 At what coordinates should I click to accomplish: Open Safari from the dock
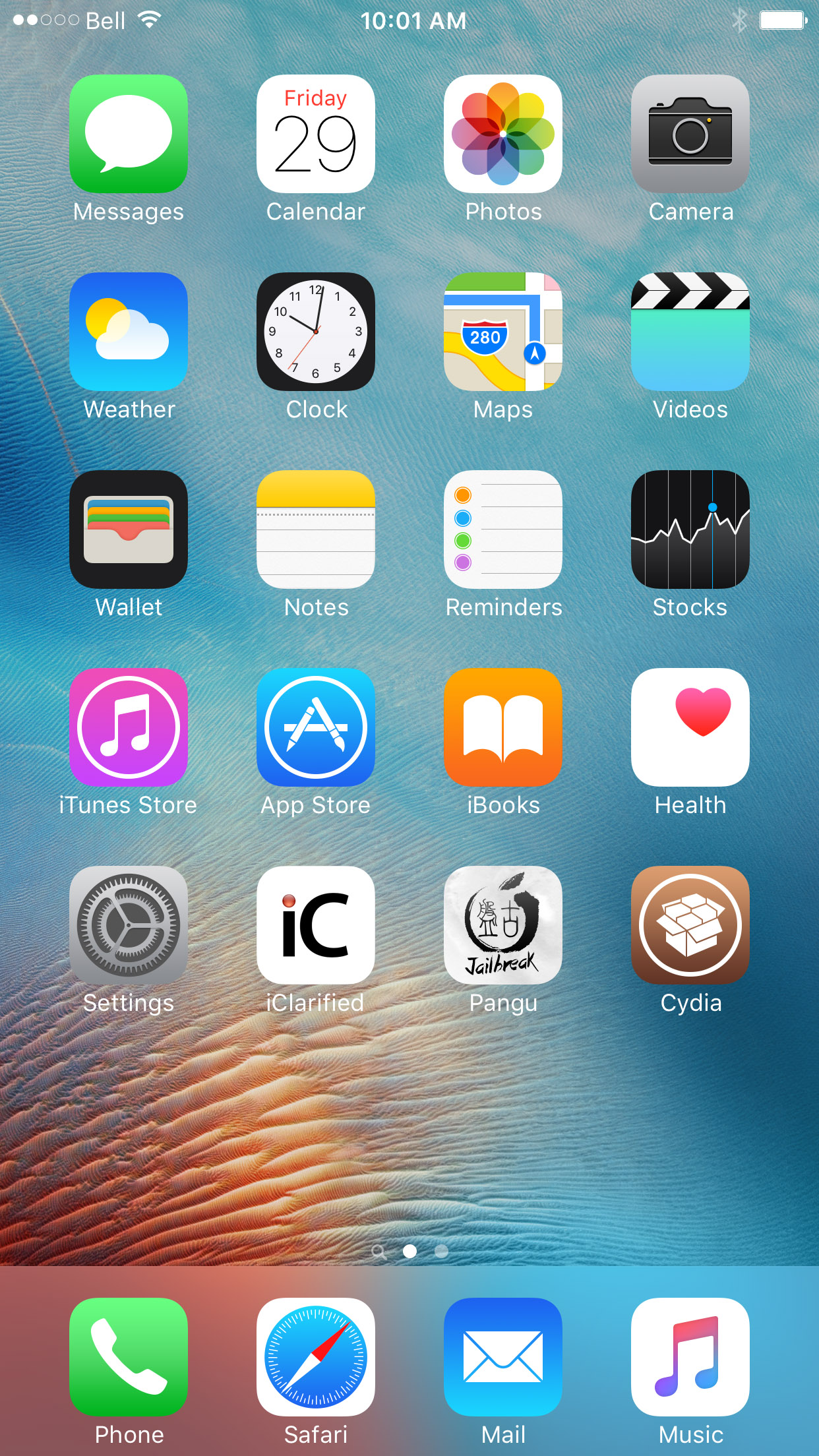316,1357
